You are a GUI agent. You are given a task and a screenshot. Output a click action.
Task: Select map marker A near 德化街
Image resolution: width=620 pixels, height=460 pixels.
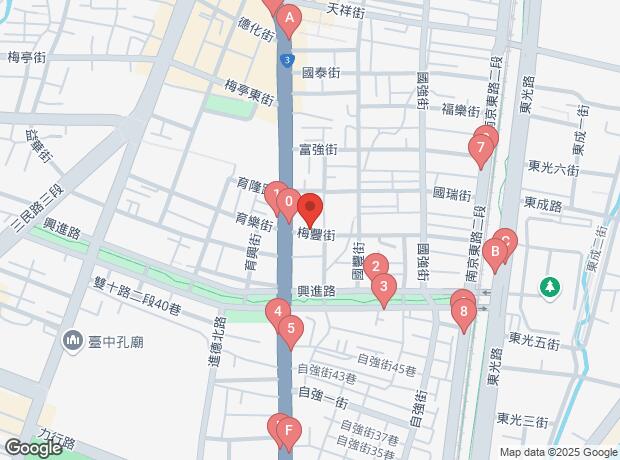[x=289, y=19]
